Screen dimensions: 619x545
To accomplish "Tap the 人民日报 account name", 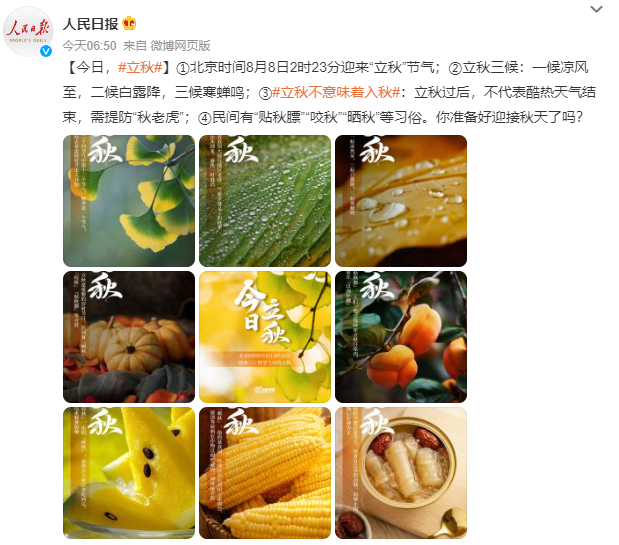I will tap(92, 24).
